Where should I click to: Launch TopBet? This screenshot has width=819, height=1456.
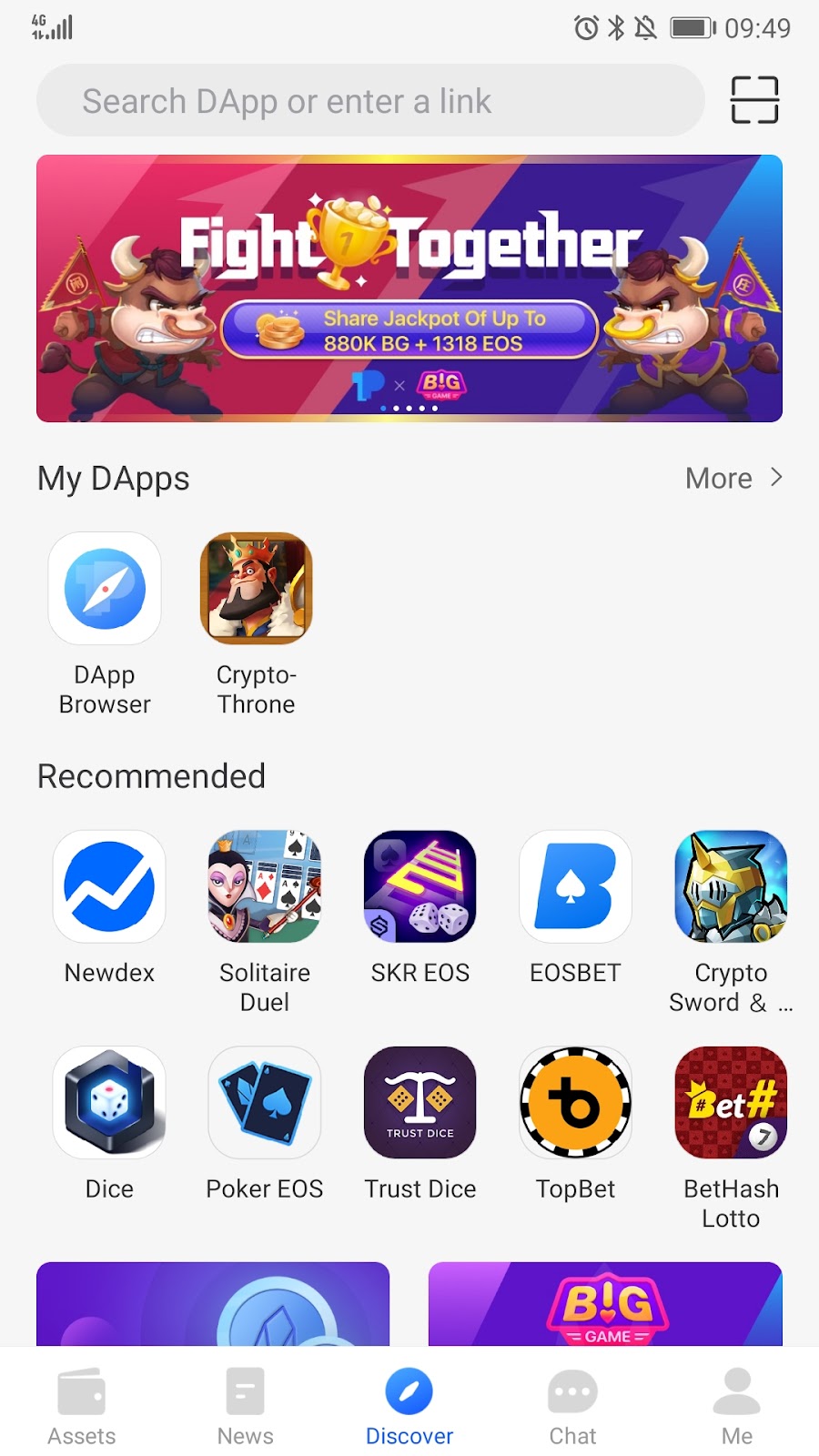click(x=575, y=1103)
